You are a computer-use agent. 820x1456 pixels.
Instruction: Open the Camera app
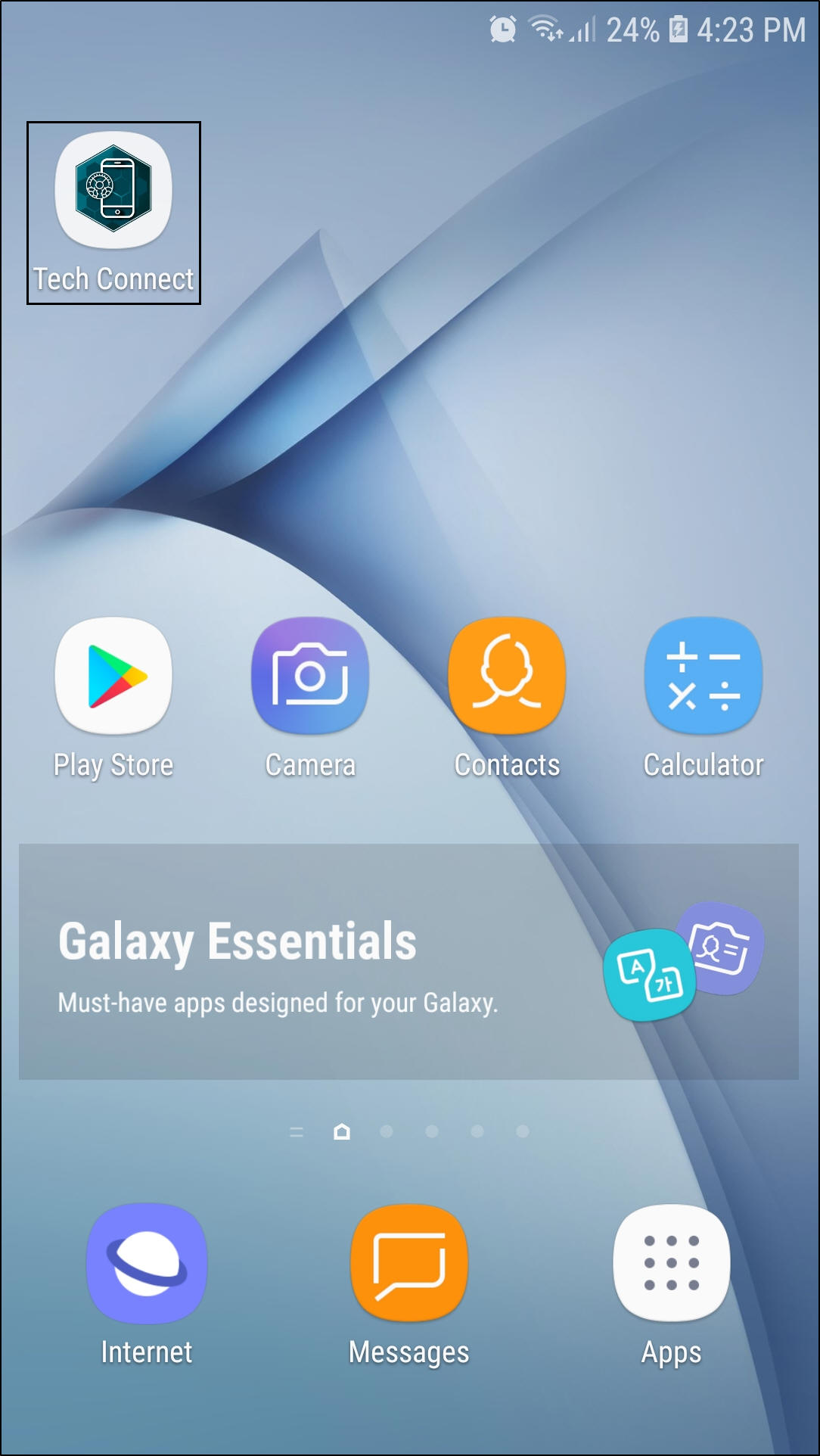click(310, 676)
